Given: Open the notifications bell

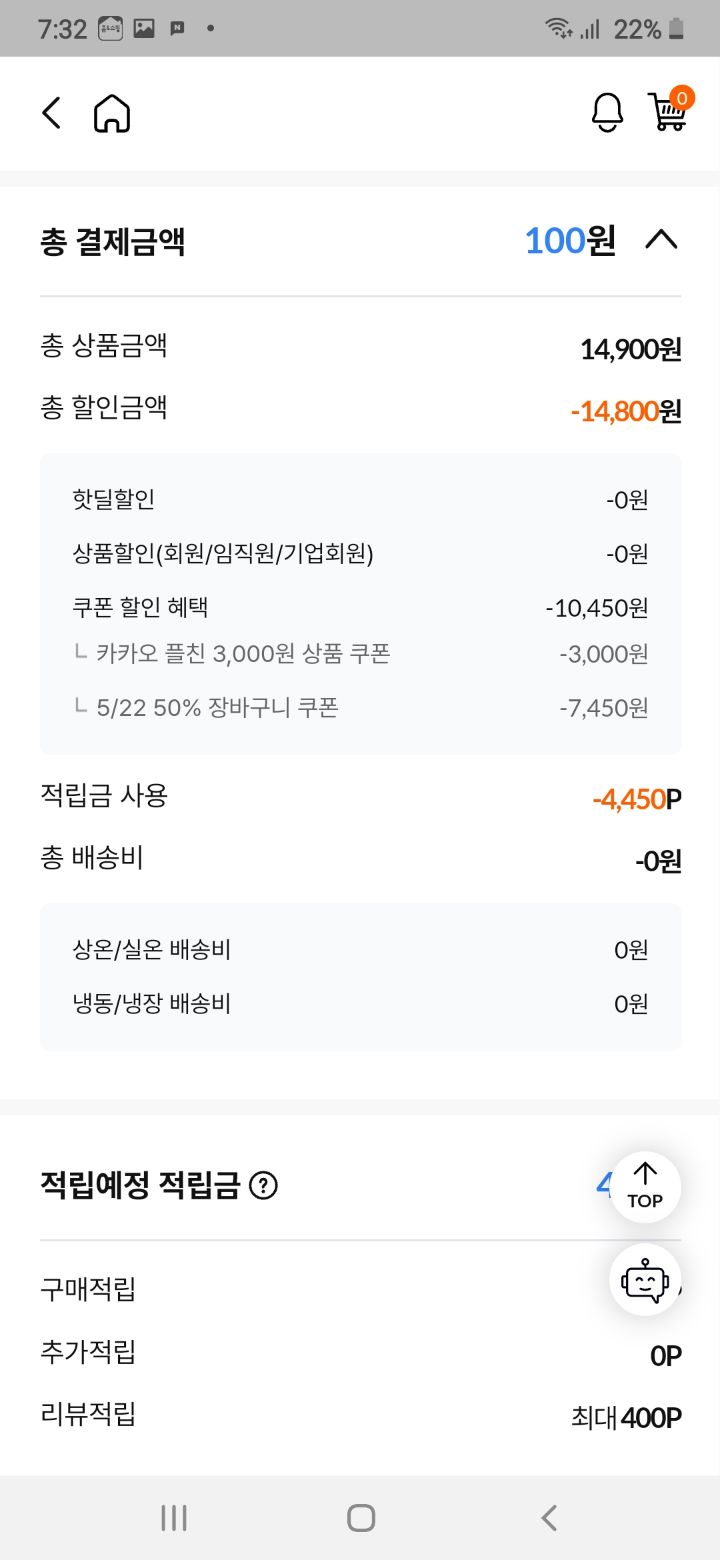Looking at the screenshot, I should [x=607, y=113].
